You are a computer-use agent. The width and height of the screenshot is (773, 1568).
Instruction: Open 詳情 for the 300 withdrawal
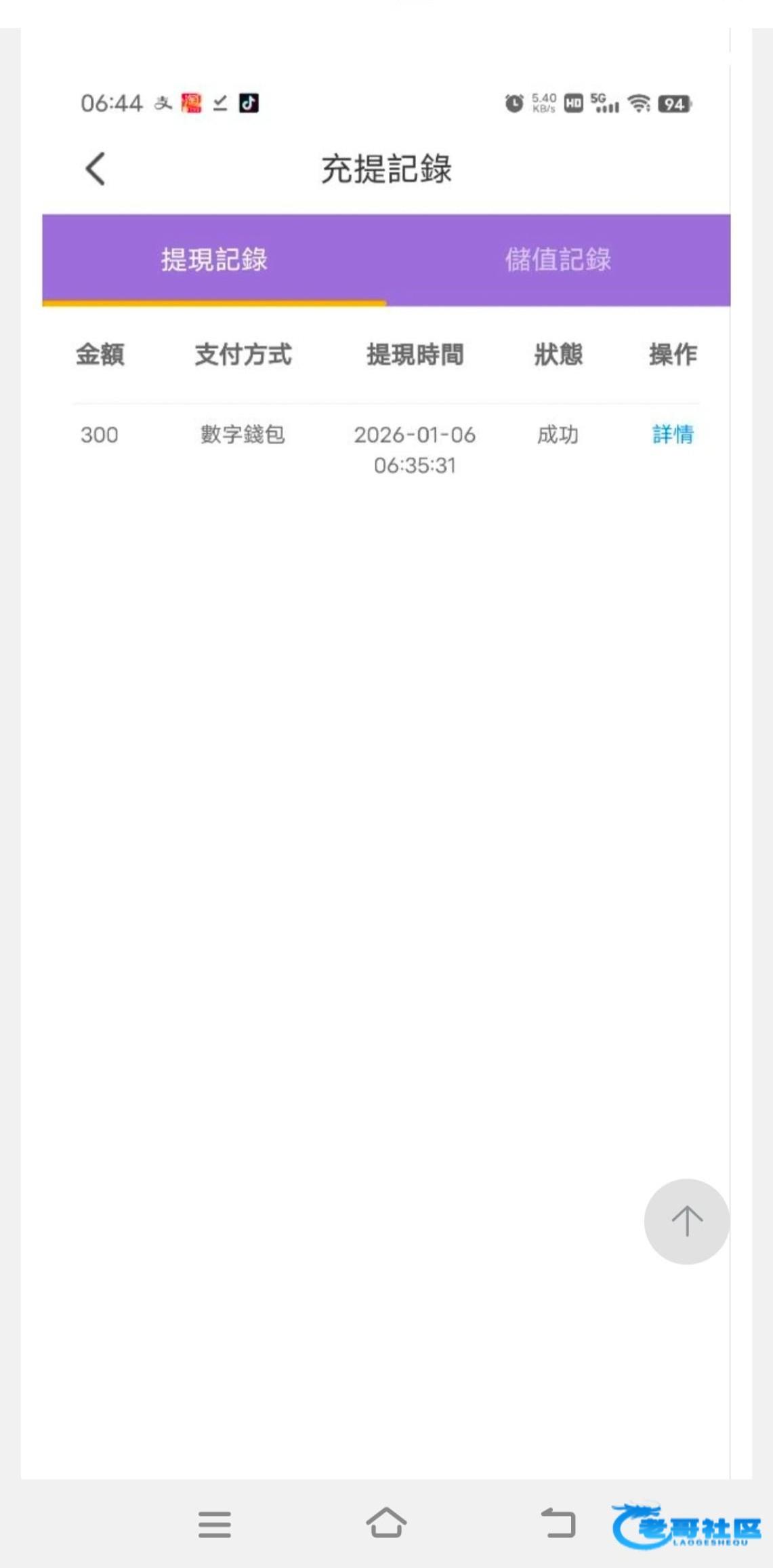click(672, 435)
